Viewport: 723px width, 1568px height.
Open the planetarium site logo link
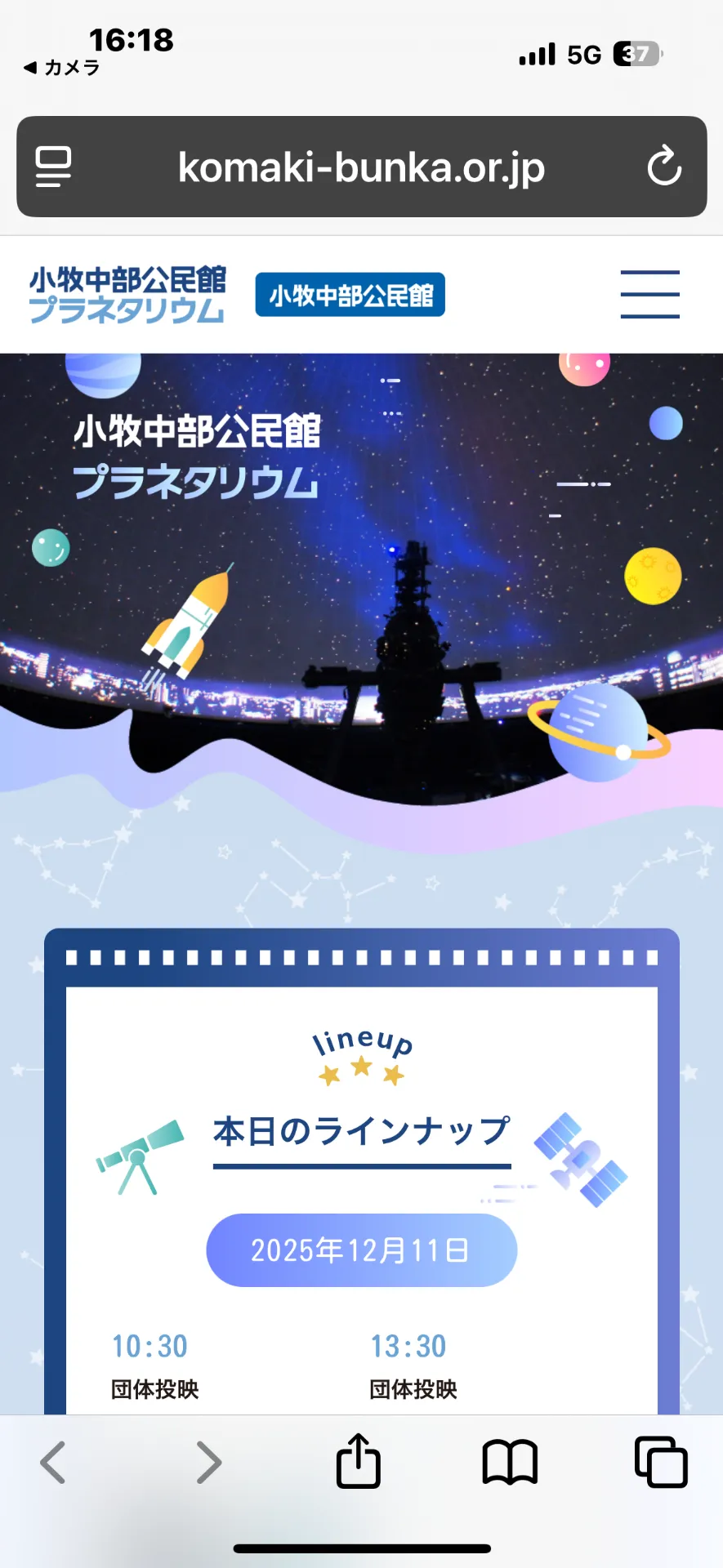[x=127, y=295]
